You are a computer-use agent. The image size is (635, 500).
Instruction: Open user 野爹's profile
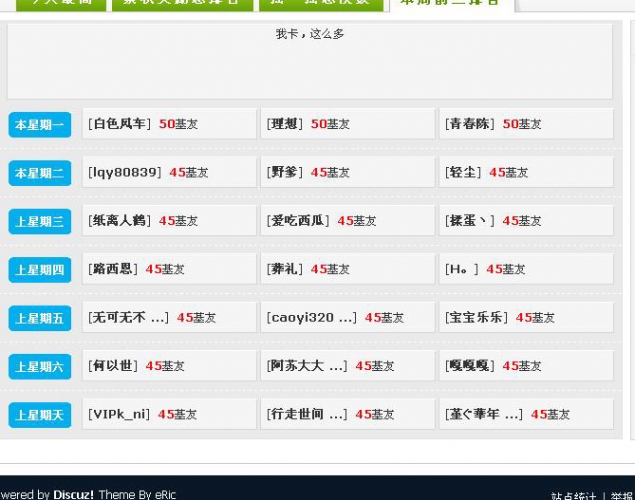coord(285,172)
